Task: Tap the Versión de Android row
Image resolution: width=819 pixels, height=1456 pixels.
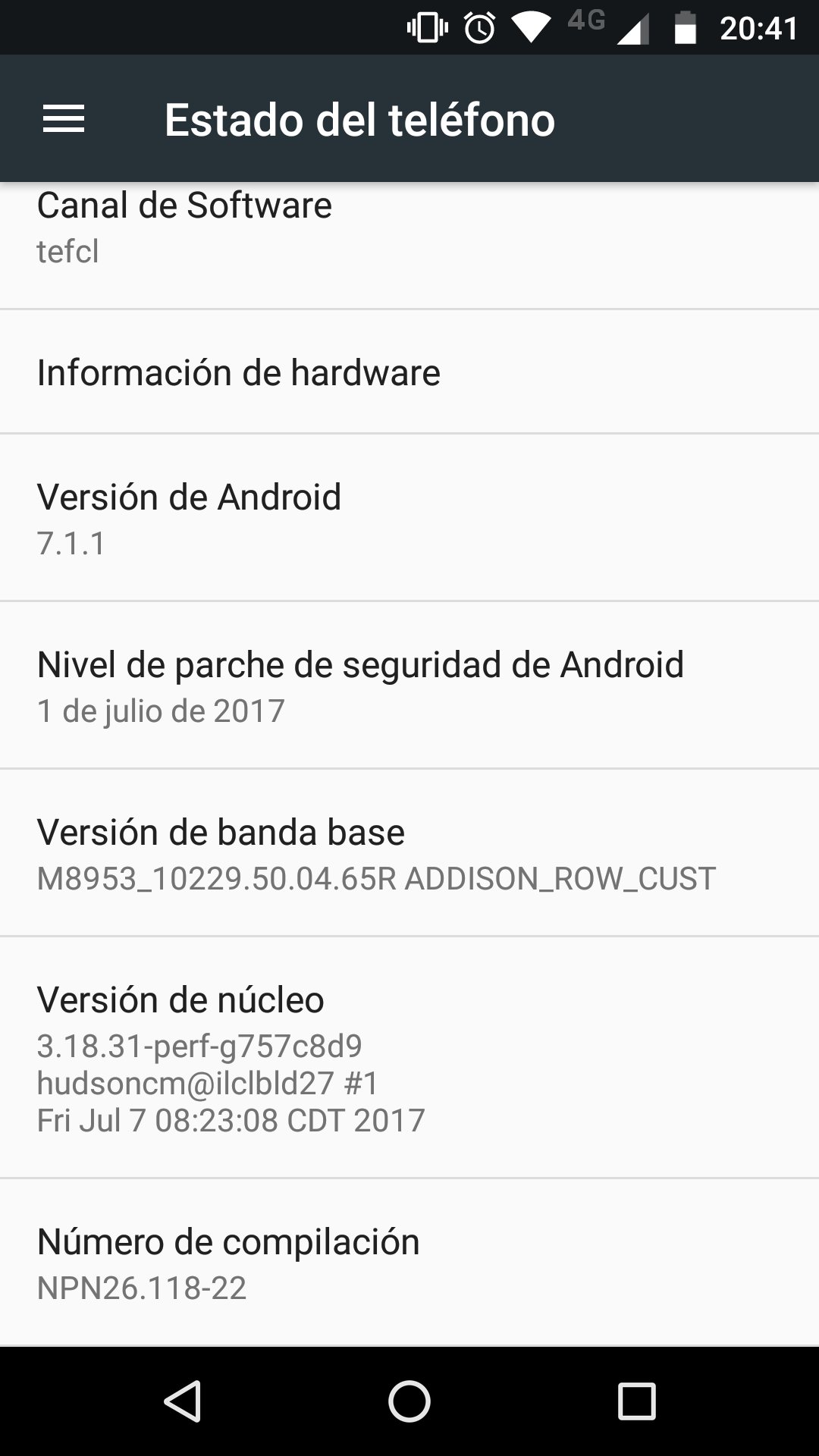Action: (x=409, y=519)
